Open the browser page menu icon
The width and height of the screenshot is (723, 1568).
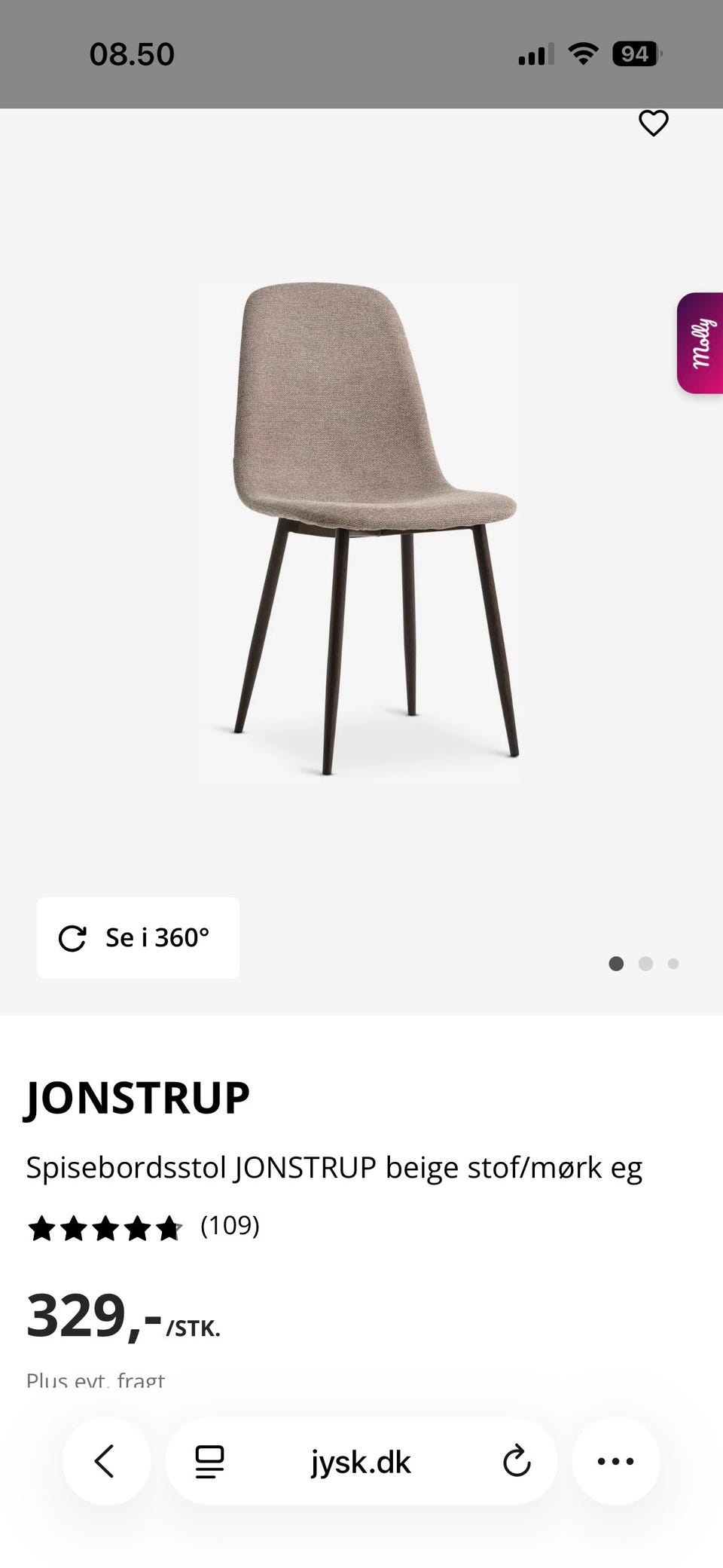pos(209,1462)
